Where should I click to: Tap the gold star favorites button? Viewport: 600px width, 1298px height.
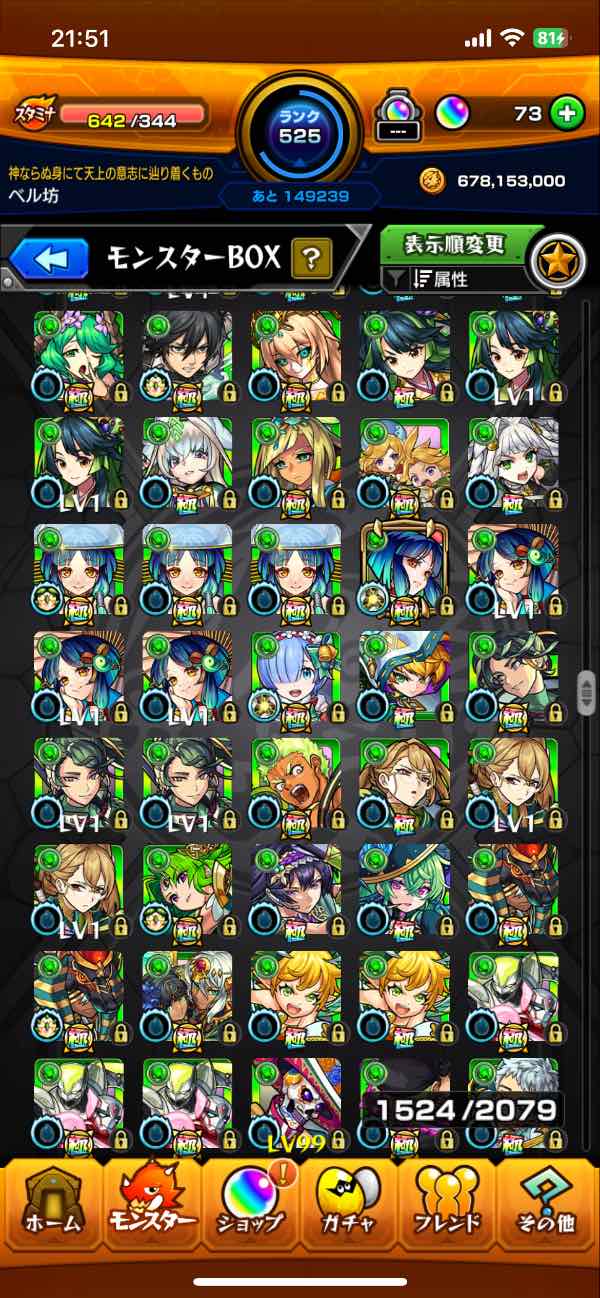pos(556,260)
